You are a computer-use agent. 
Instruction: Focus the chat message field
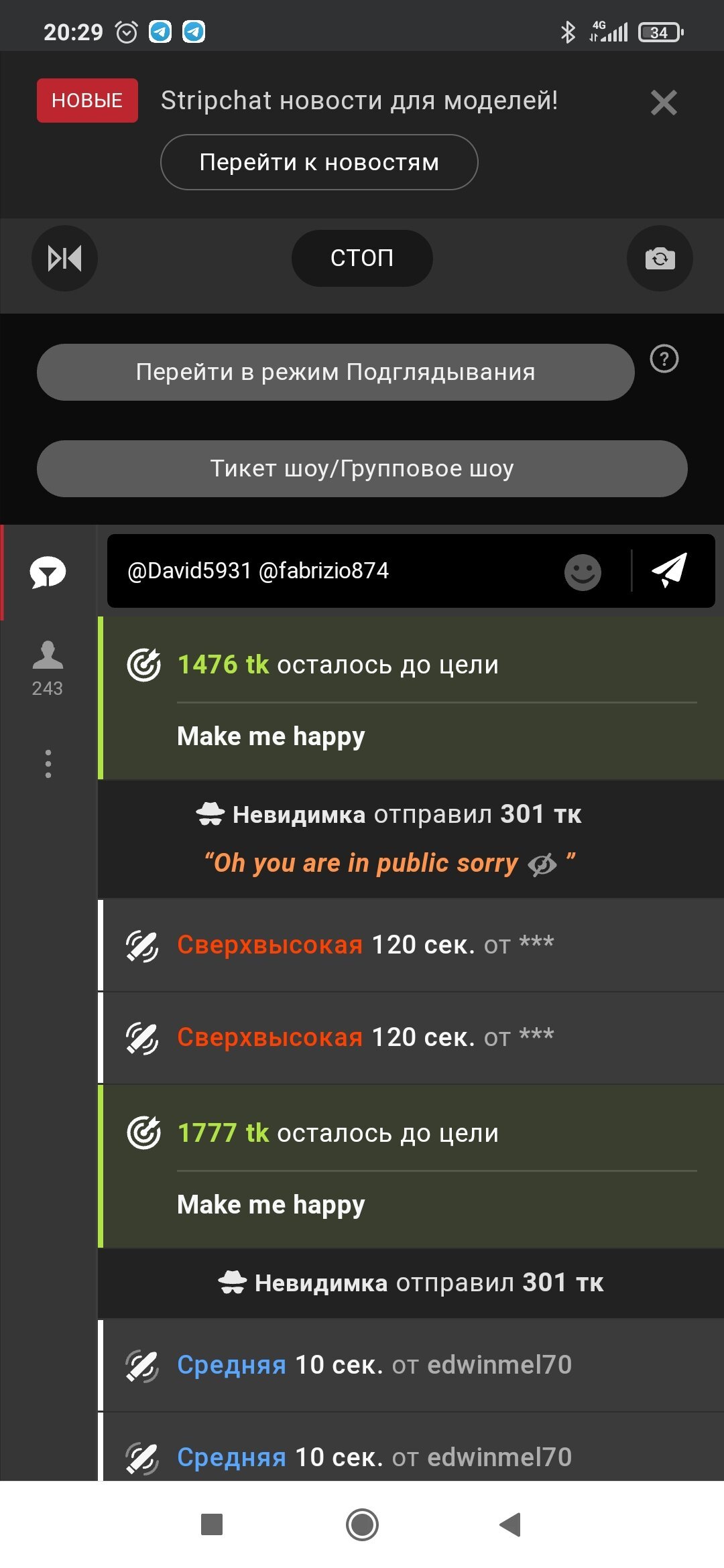tap(335, 571)
